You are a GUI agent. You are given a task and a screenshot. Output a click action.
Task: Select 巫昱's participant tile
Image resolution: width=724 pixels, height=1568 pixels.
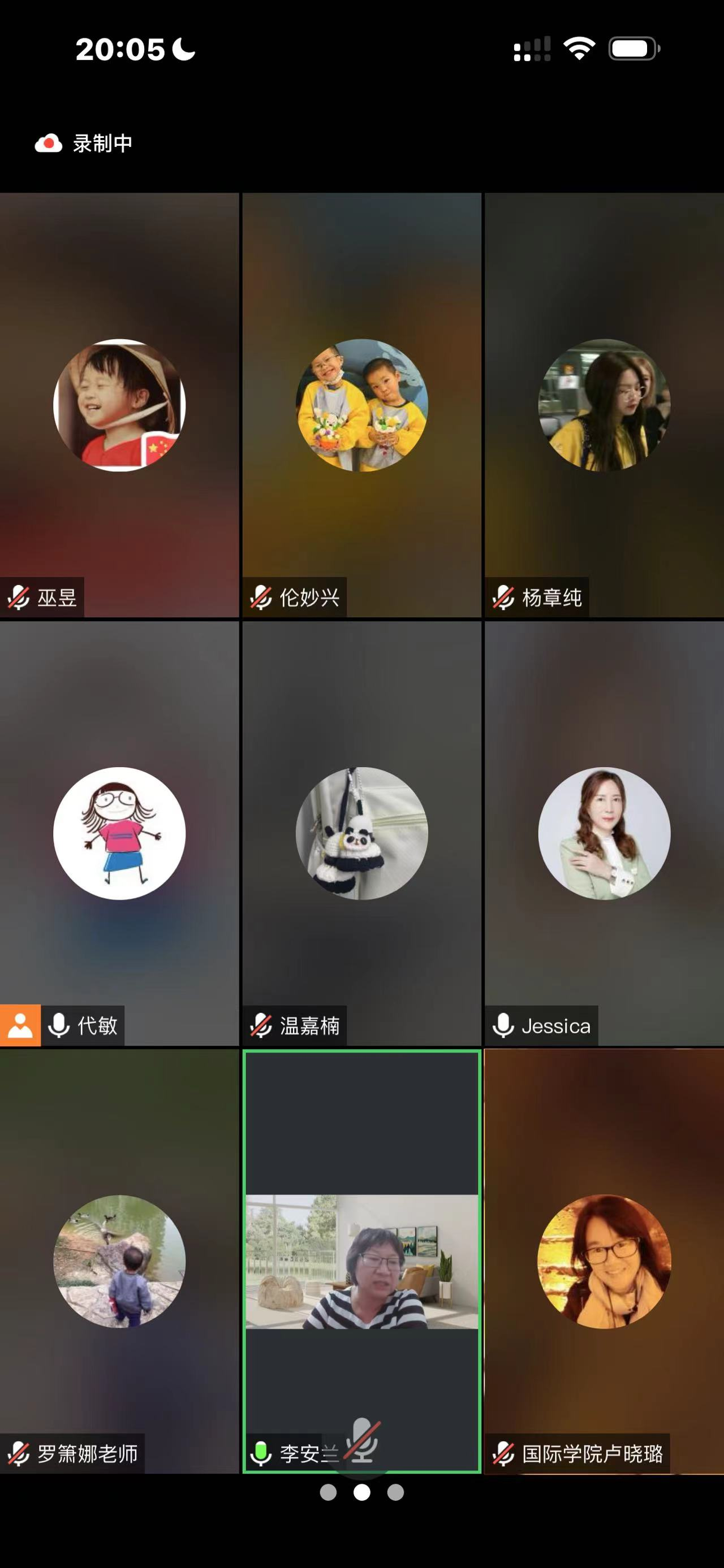point(119,405)
